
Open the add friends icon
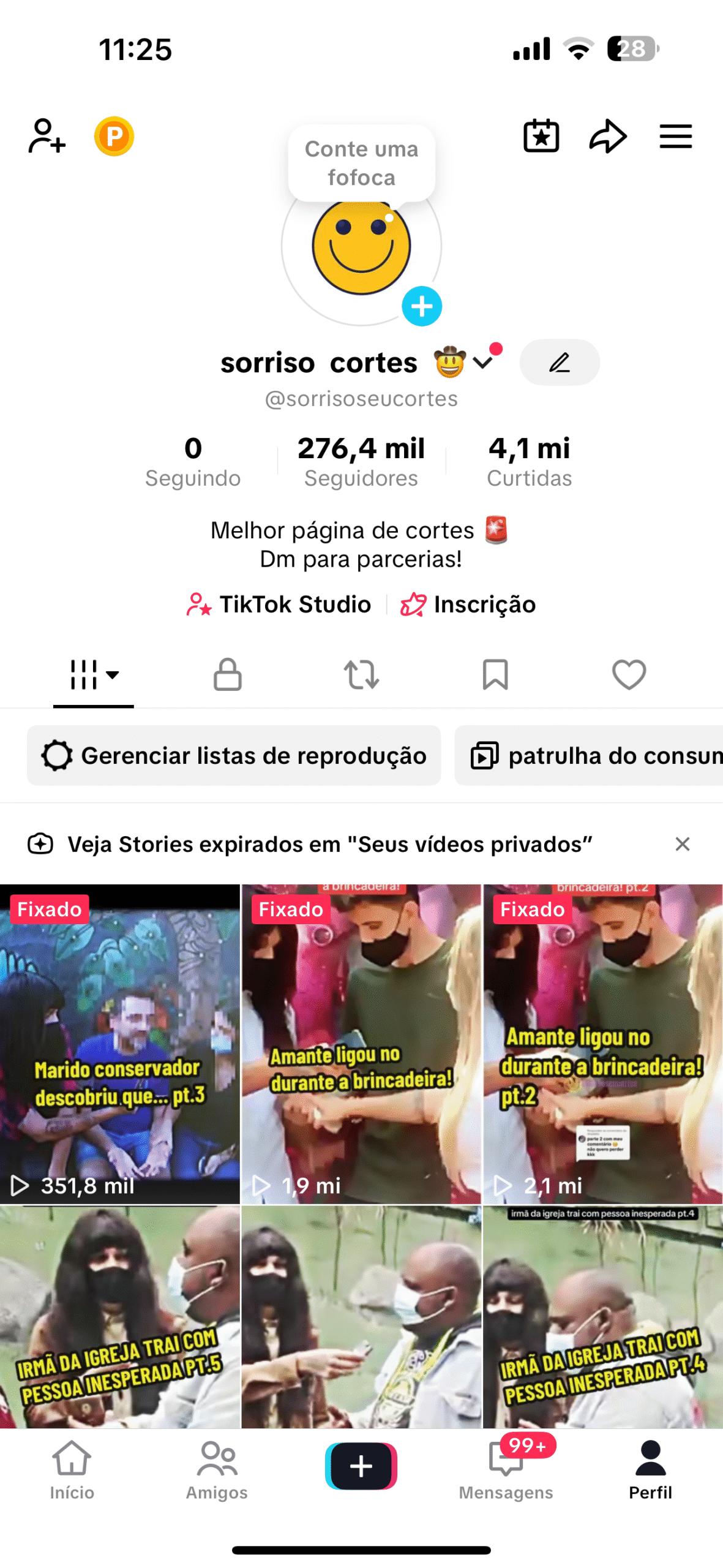pos(47,135)
